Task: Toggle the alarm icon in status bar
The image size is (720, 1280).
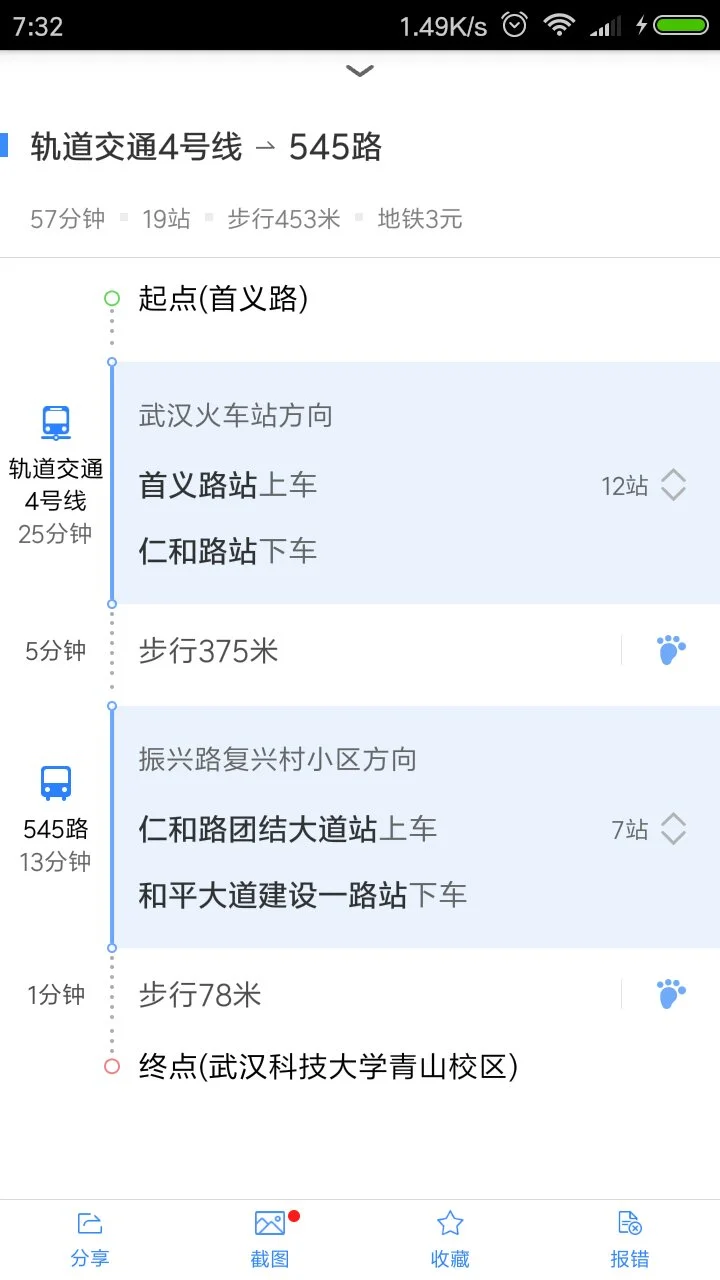Action: [x=513, y=25]
